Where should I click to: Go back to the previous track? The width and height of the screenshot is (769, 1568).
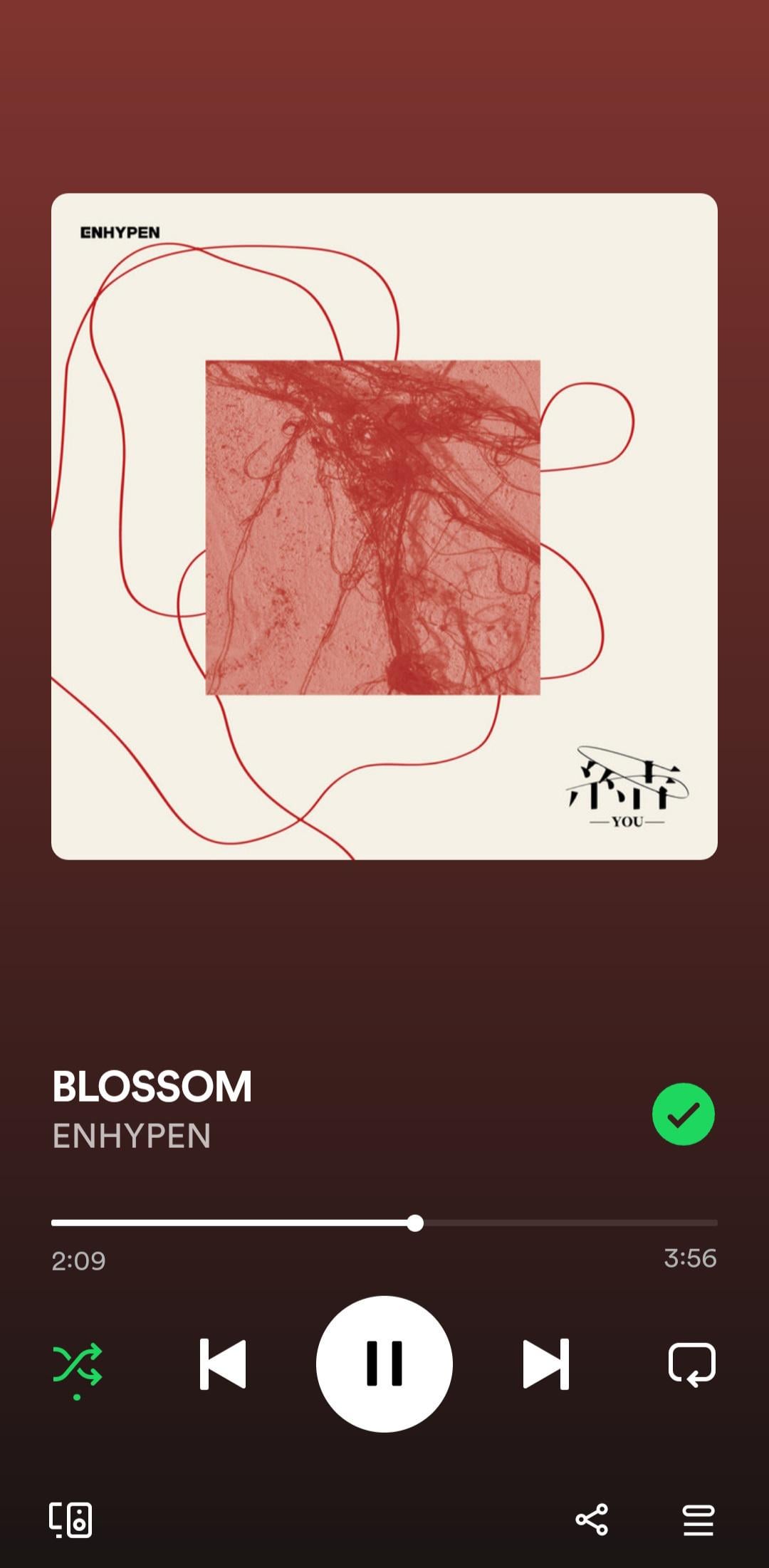(x=223, y=1364)
